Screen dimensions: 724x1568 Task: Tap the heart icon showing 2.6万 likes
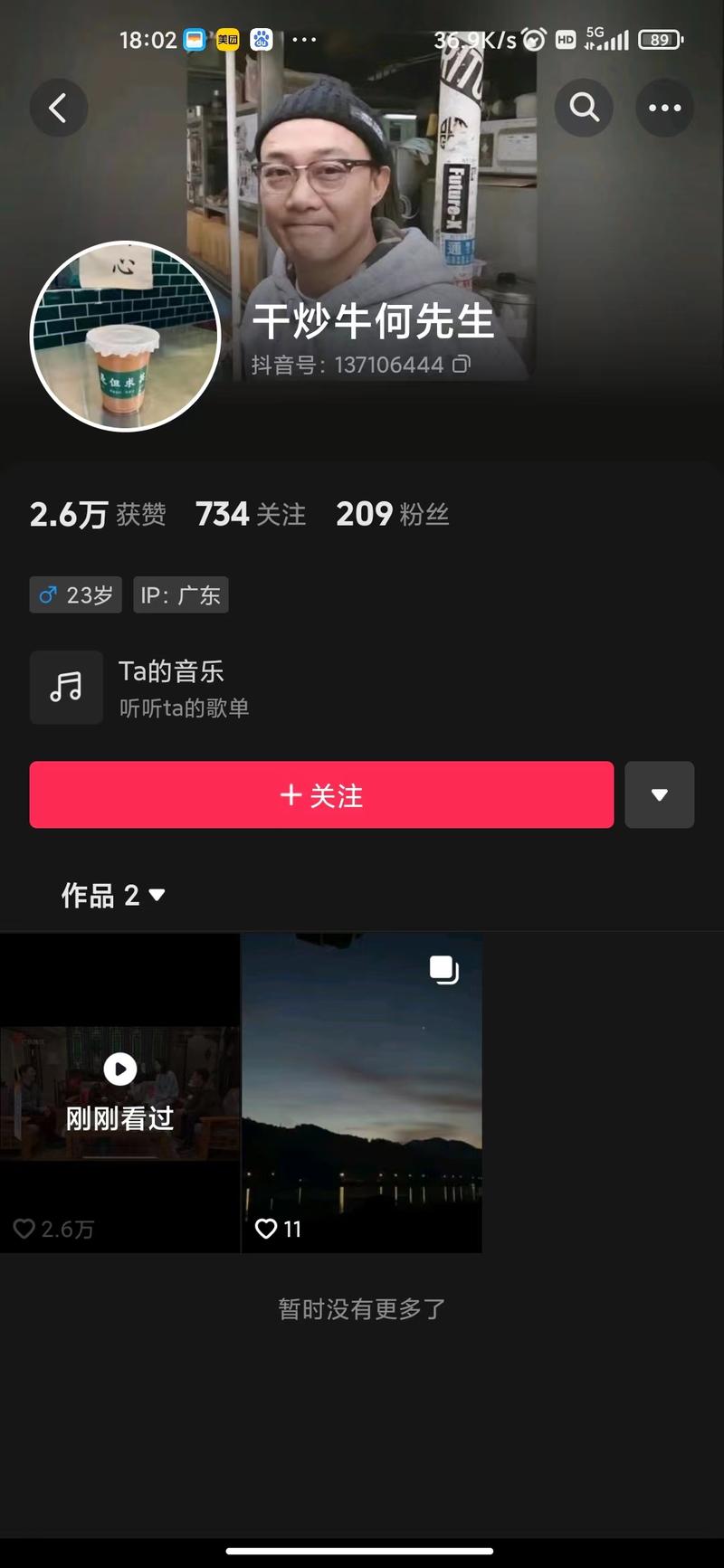(24, 1229)
